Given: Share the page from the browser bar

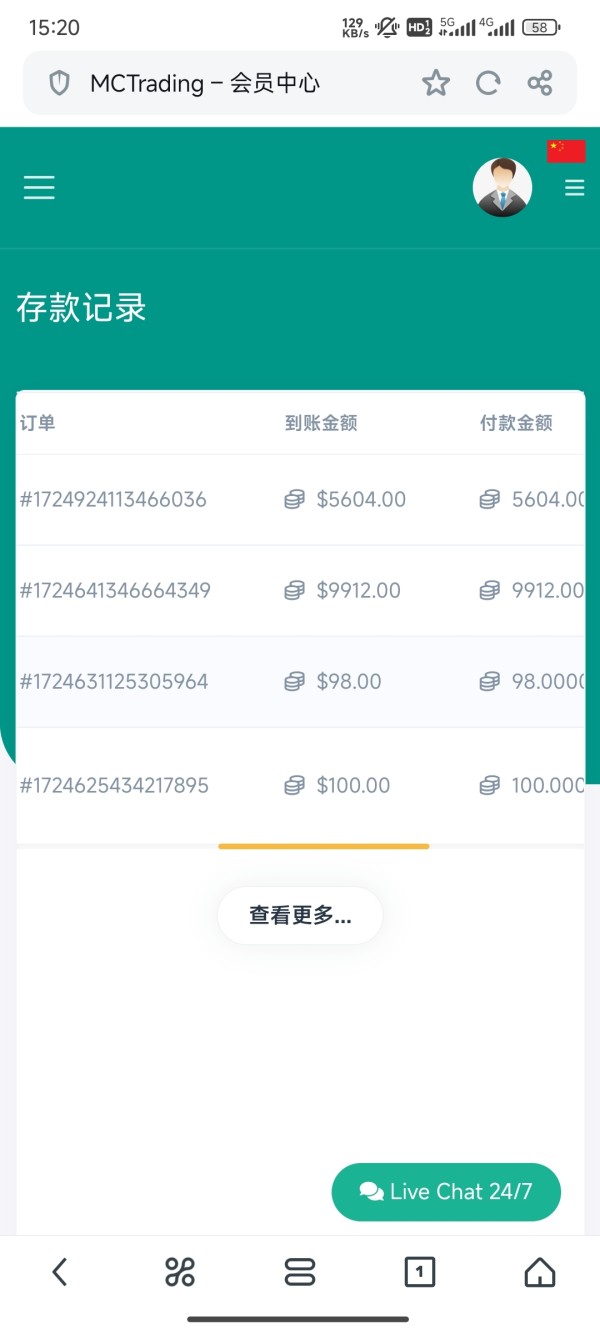Looking at the screenshot, I should coord(540,83).
